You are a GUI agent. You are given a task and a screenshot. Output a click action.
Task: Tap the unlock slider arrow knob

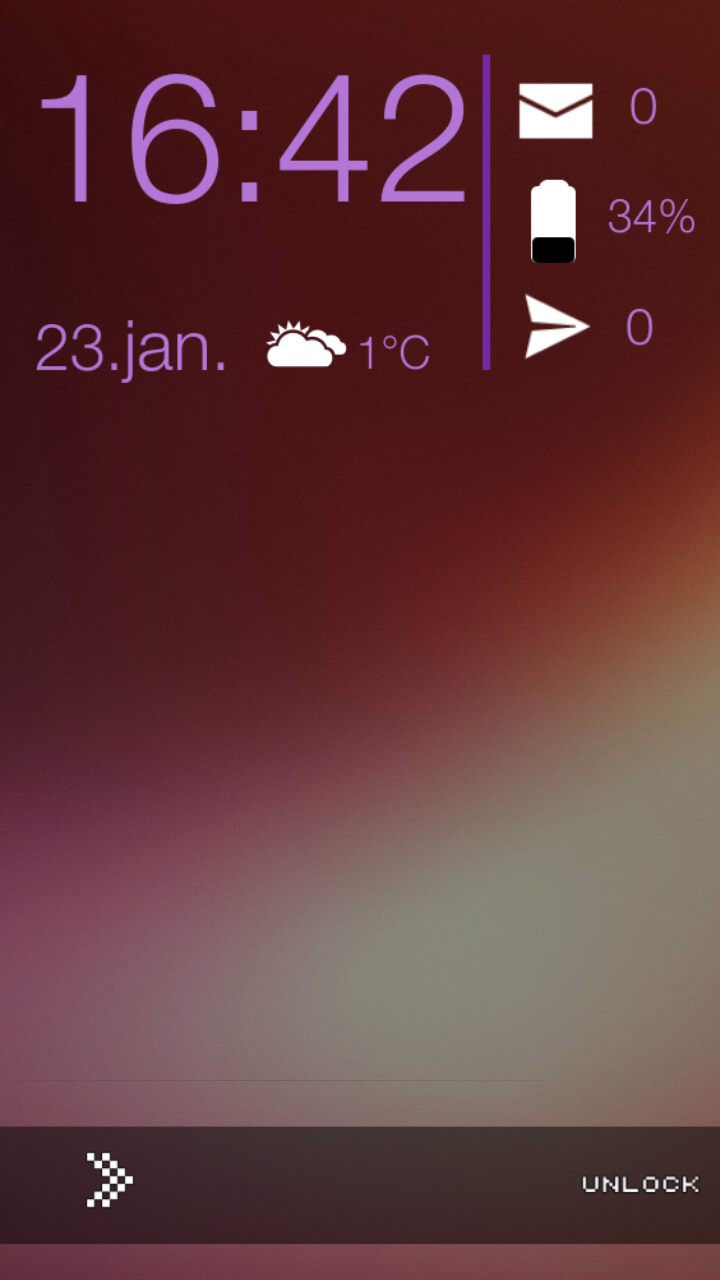pos(110,1180)
